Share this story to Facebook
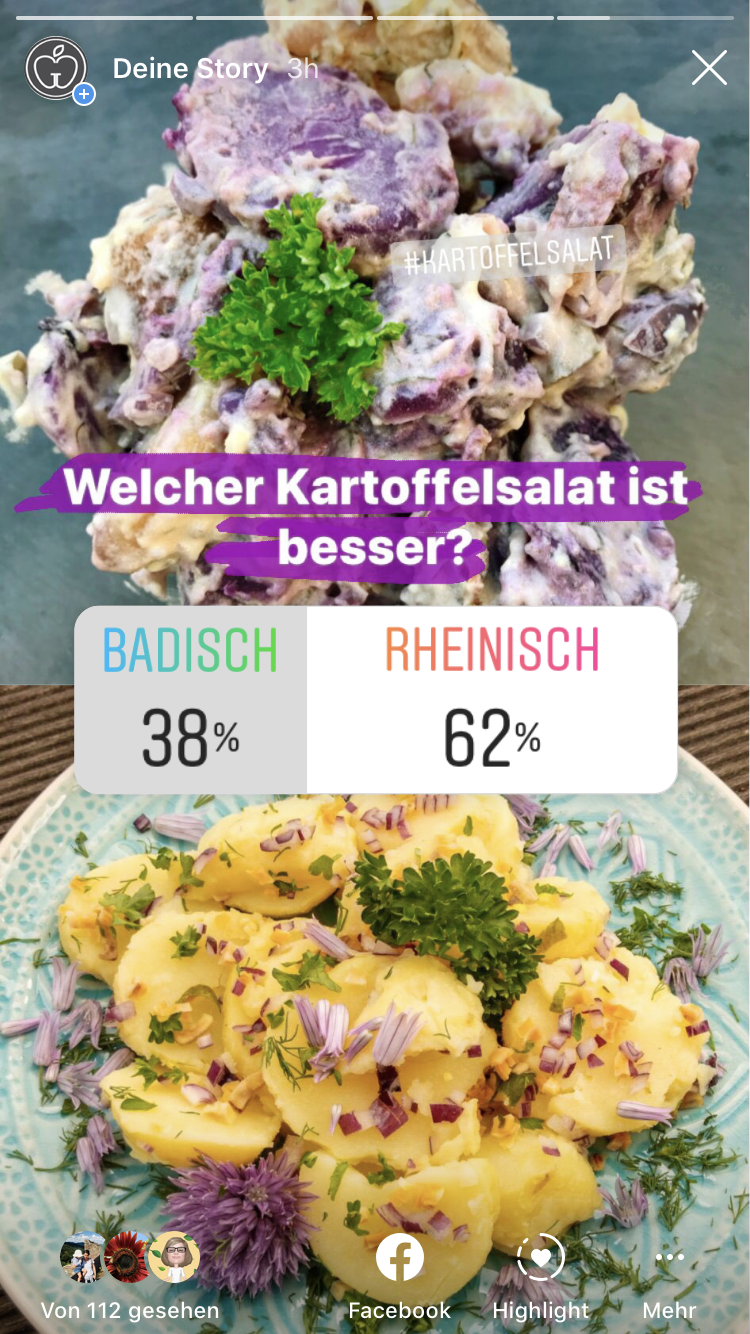This screenshot has width=750, height=1334. tap(399, 1275)
